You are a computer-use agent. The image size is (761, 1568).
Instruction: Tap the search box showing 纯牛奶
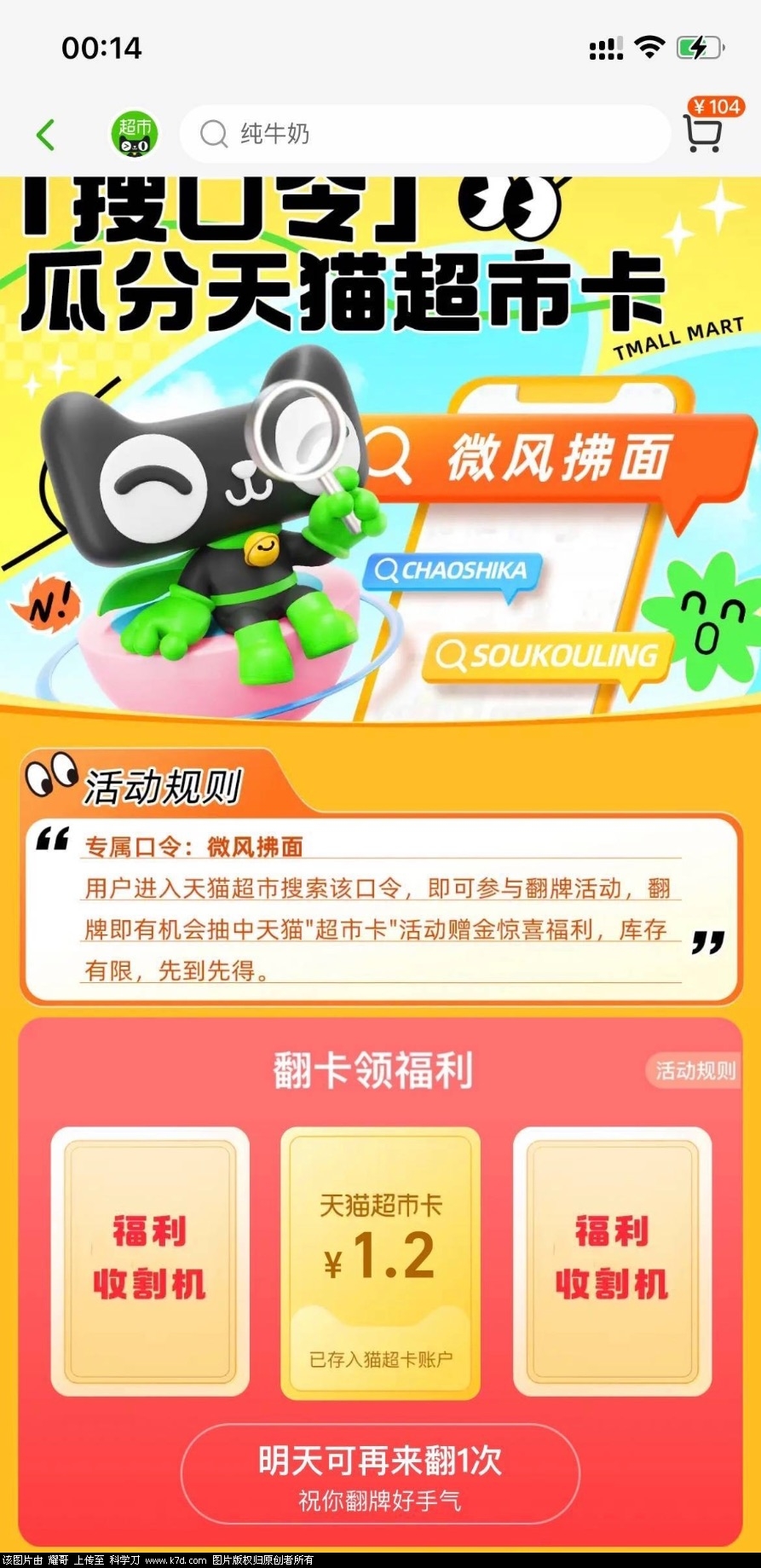[424, 135]
